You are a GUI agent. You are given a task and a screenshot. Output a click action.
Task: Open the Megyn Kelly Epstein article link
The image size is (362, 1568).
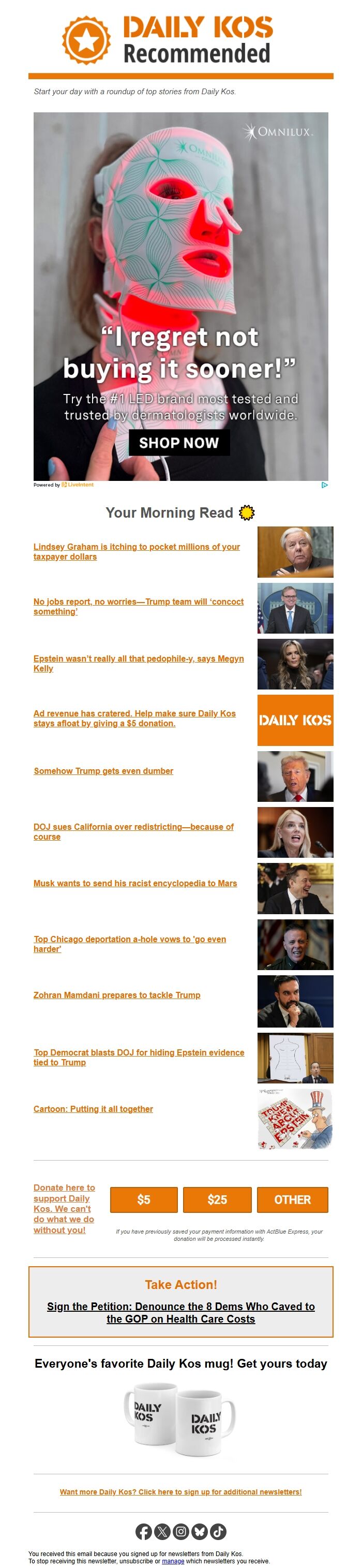tap(138, 658)
